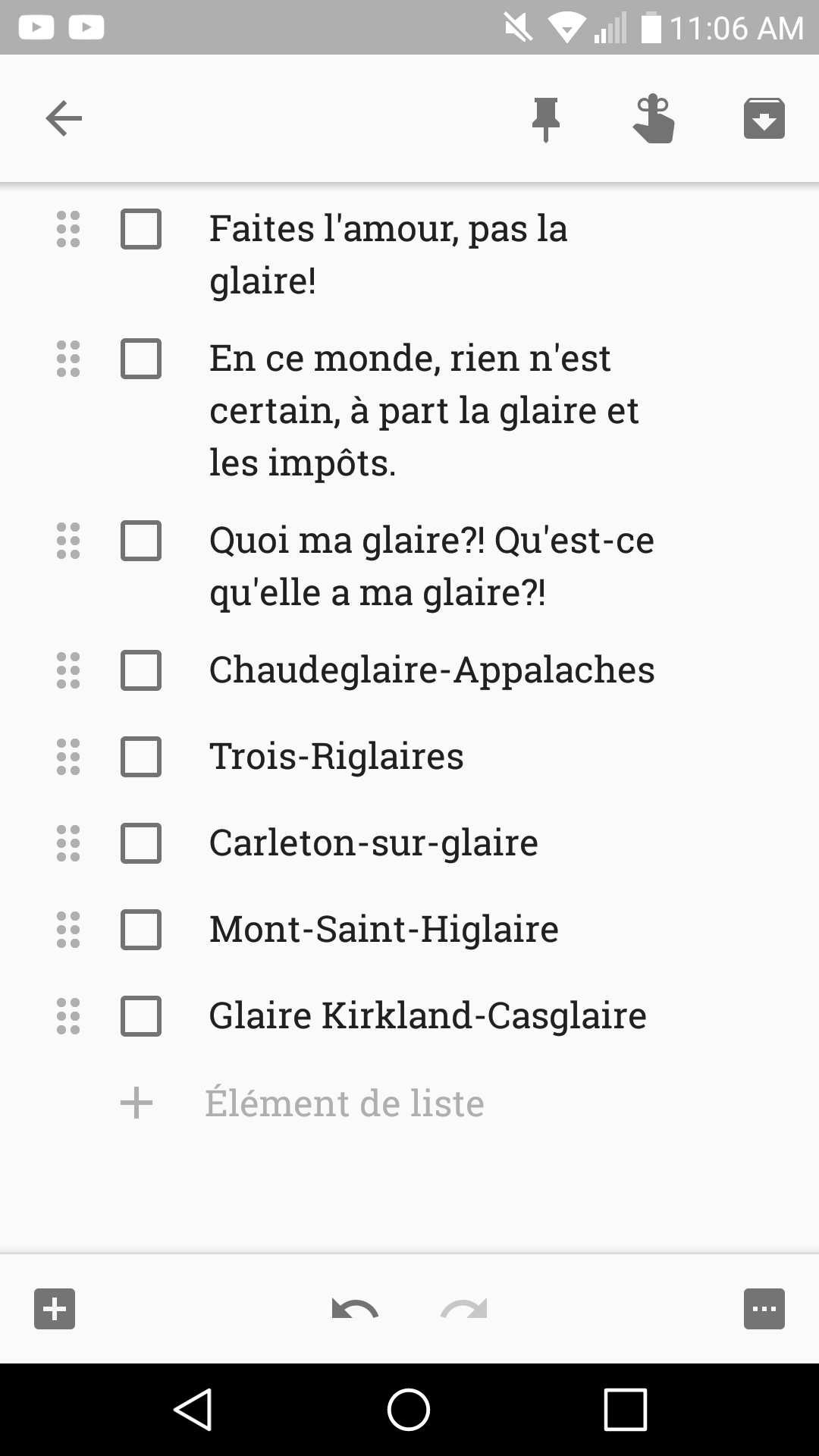
Task: Check the box for "Faites l'amour, pas la glaire!"
Action: (x=141, y=229)
